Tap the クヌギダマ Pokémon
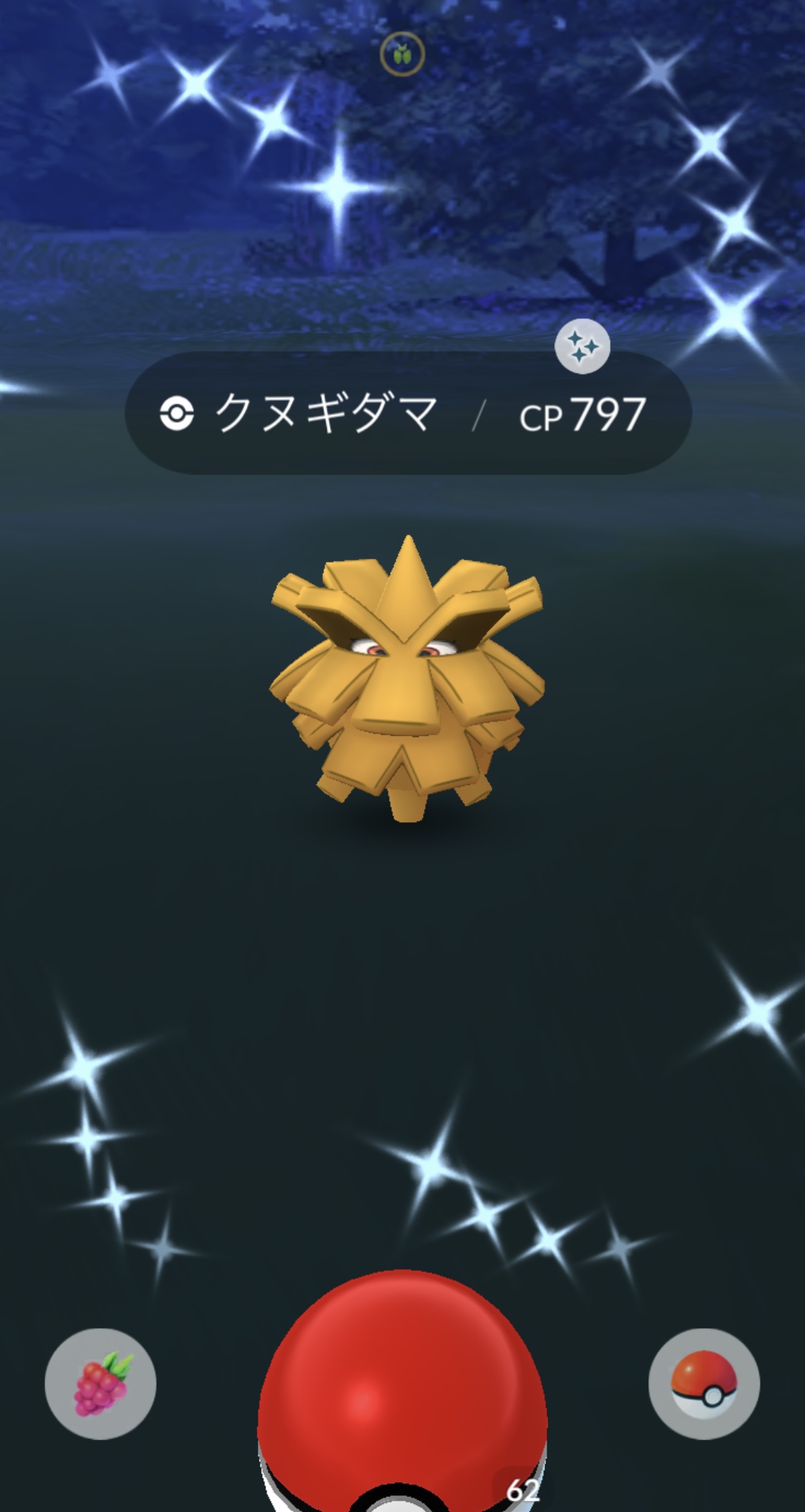805x1512 pixels. click(x=406, y=680)
